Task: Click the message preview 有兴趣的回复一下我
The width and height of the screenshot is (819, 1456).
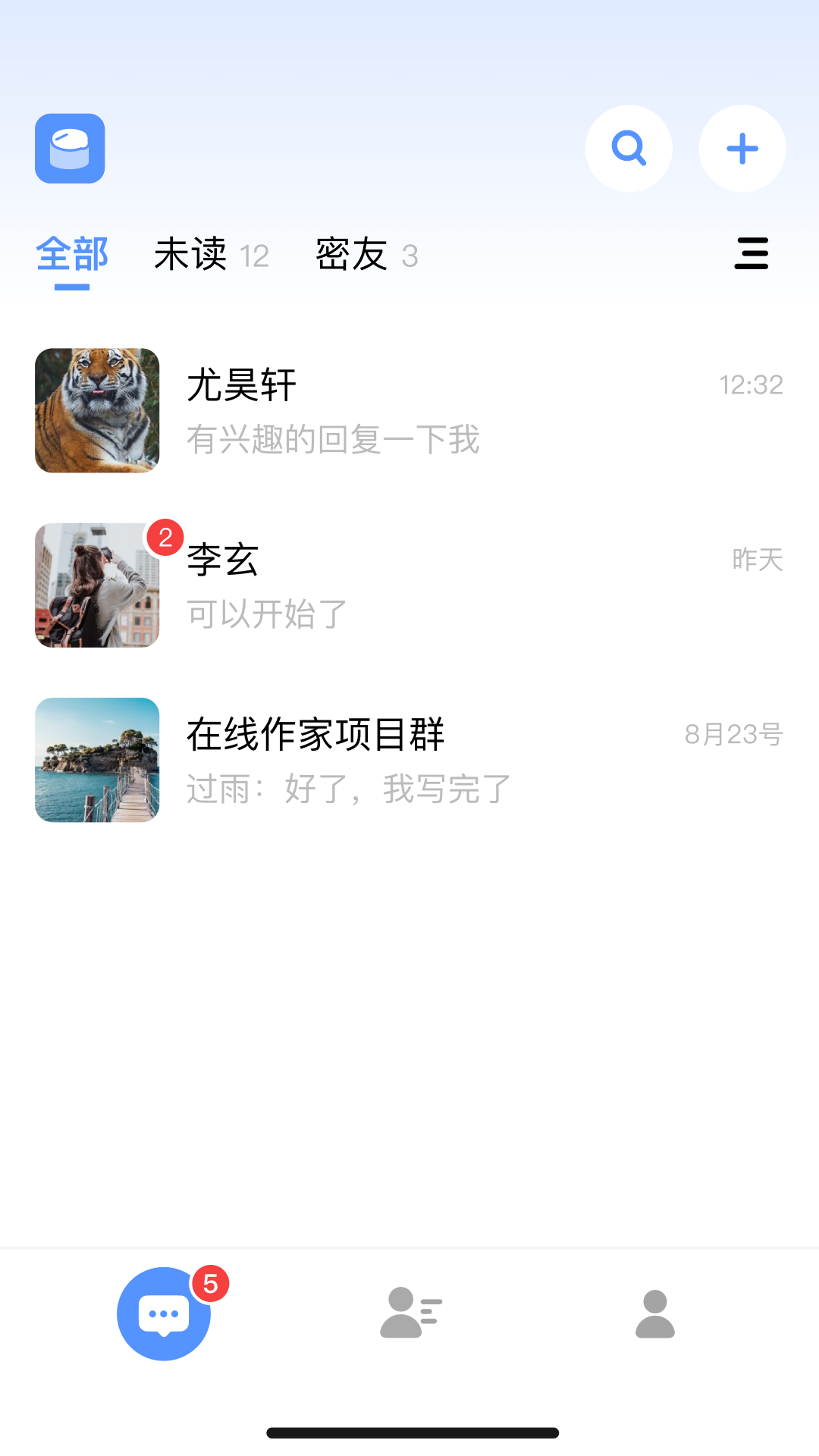Action: click(x=333, y=441)
